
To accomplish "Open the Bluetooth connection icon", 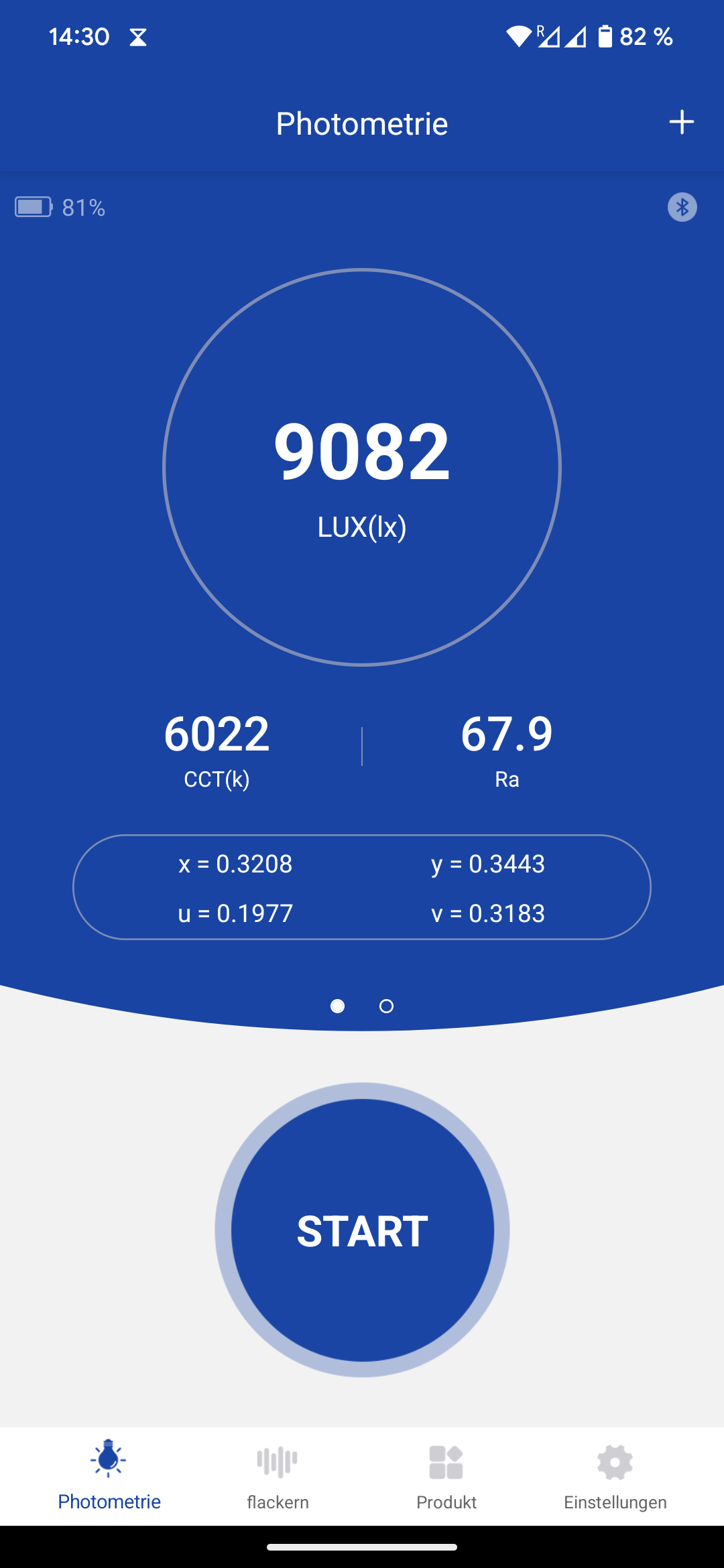I will click(682, 207).
